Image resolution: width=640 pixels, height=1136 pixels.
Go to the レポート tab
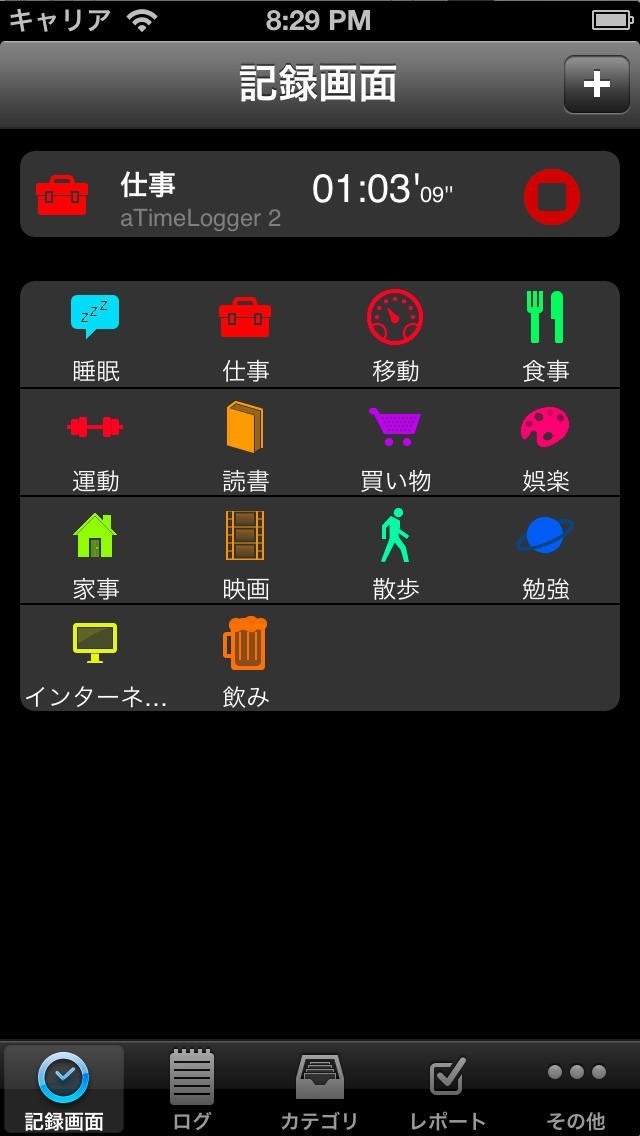(x=448, y=1089)
